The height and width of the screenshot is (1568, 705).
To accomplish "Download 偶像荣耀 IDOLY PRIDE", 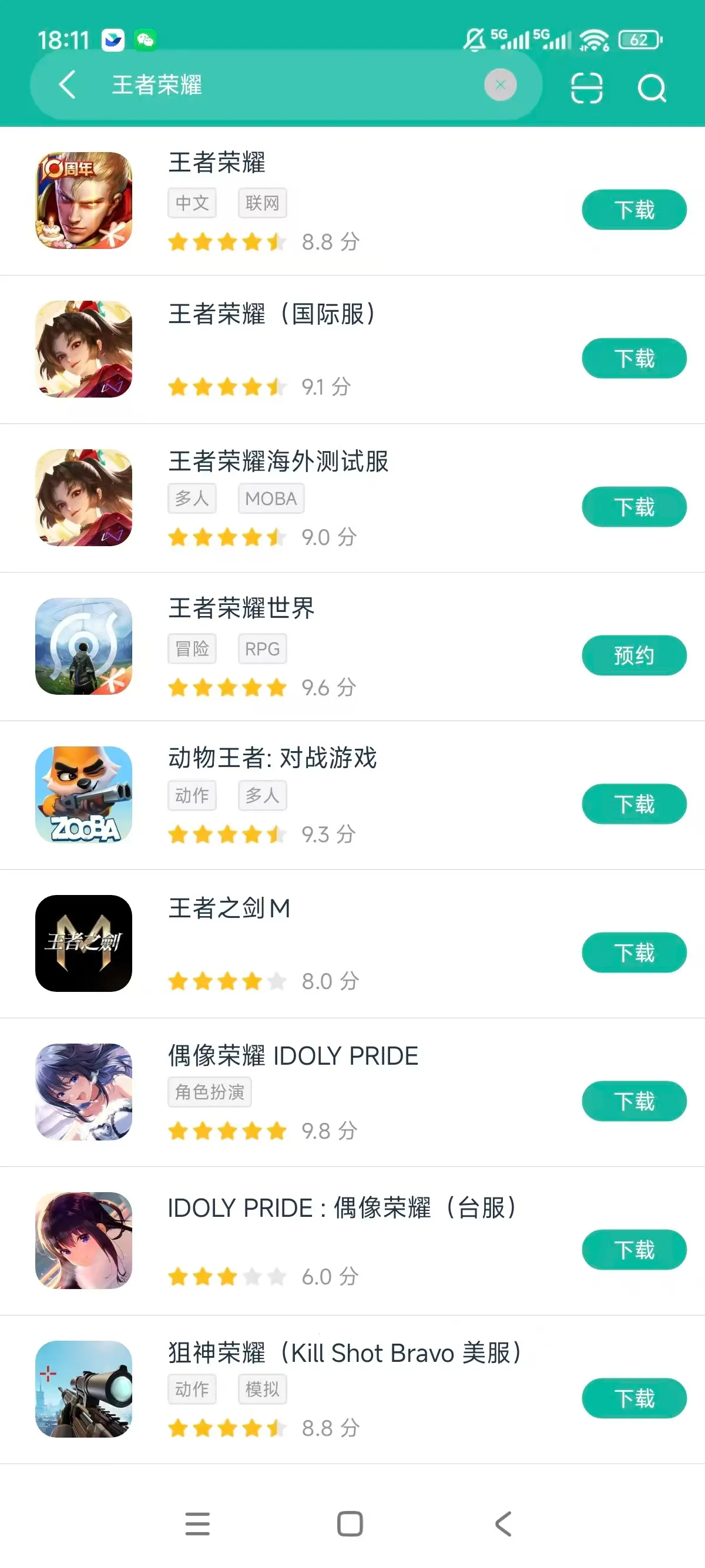I will tap(634, 1101).
